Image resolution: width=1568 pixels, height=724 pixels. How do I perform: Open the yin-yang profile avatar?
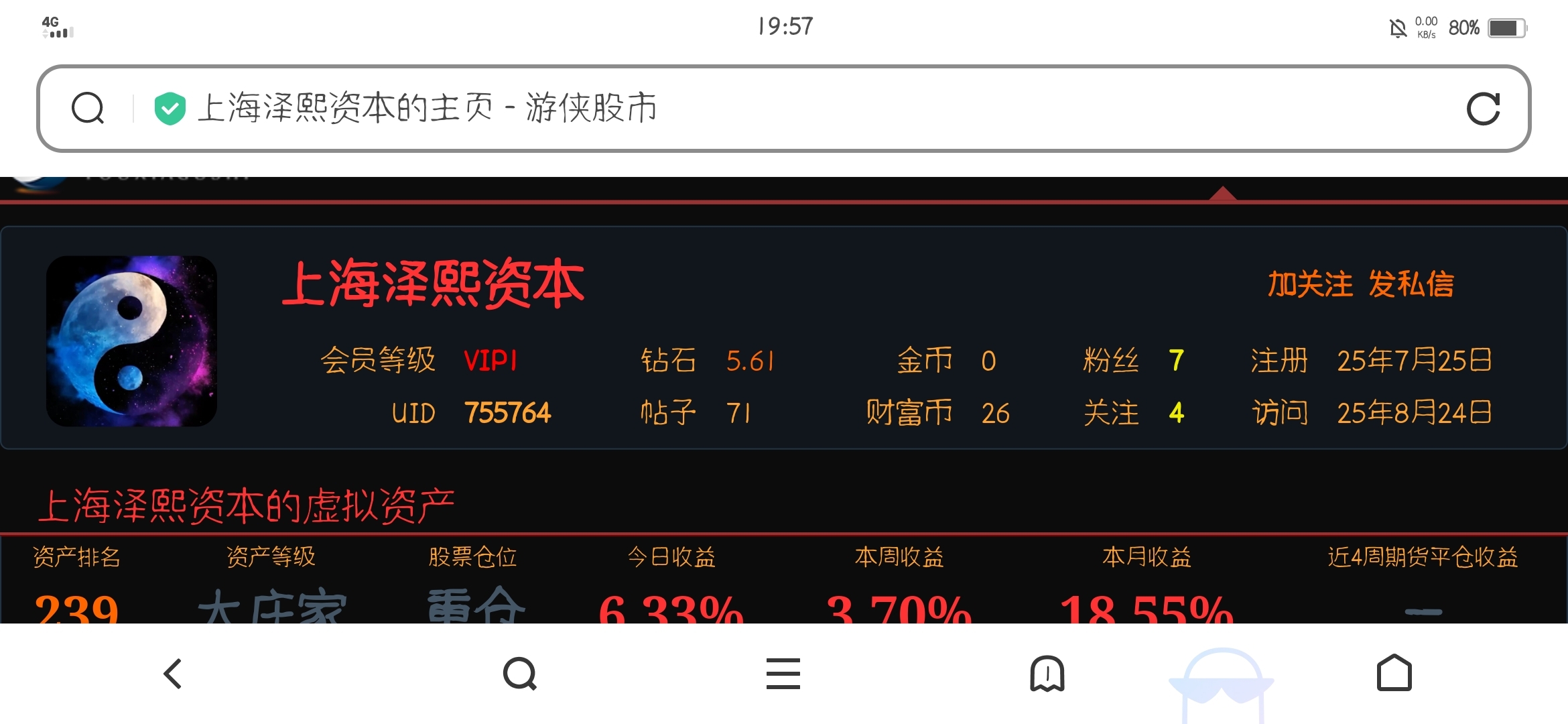pyautogui.click(x=131, y=341)
